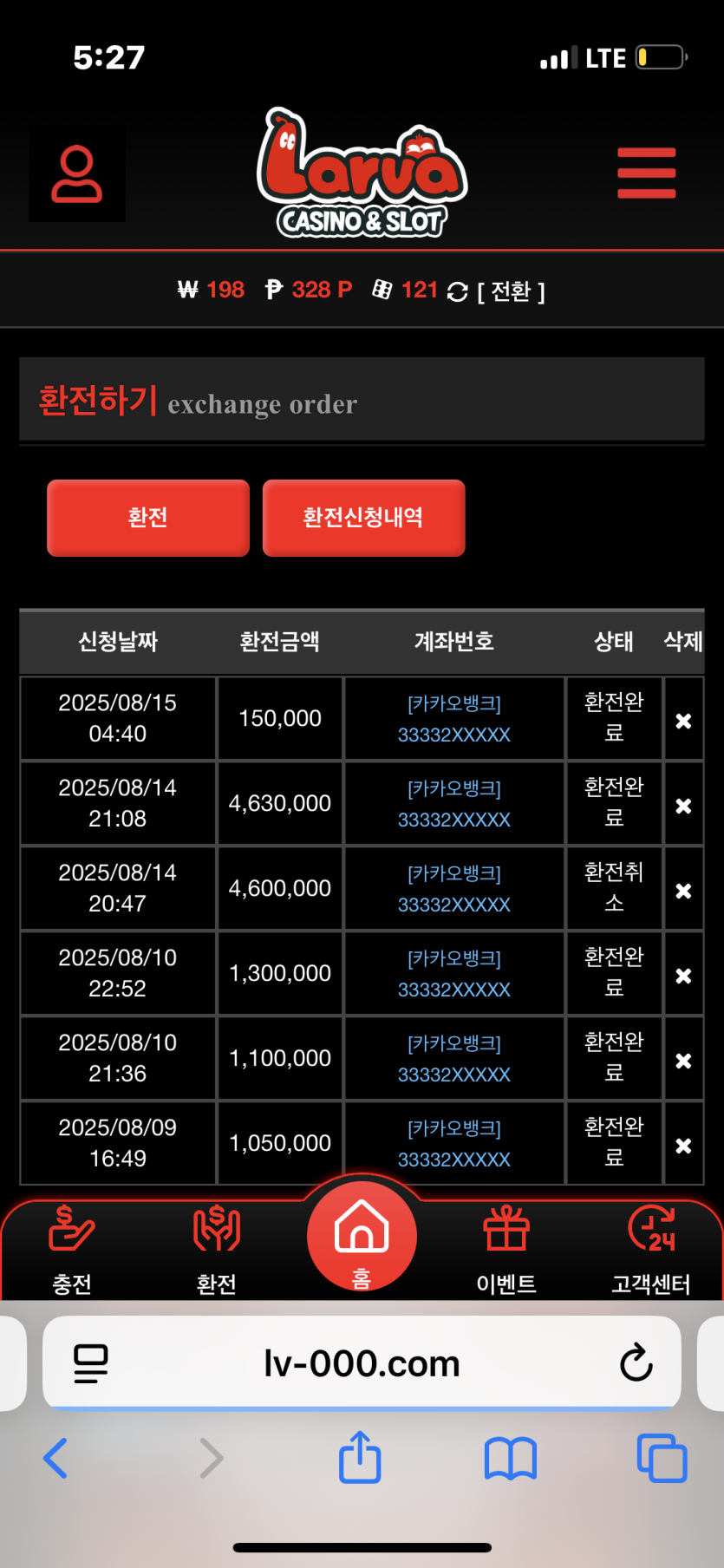Show open Safari tabs

pos(662,1458)
